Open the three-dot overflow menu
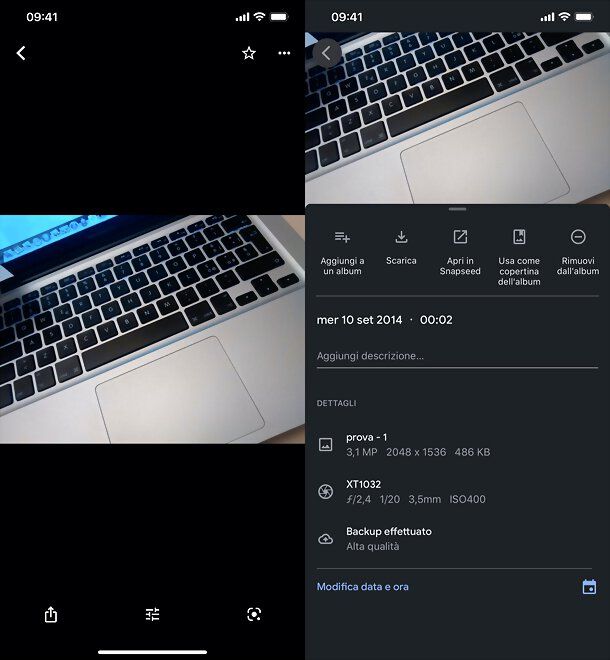 click(x=284, y=53)
